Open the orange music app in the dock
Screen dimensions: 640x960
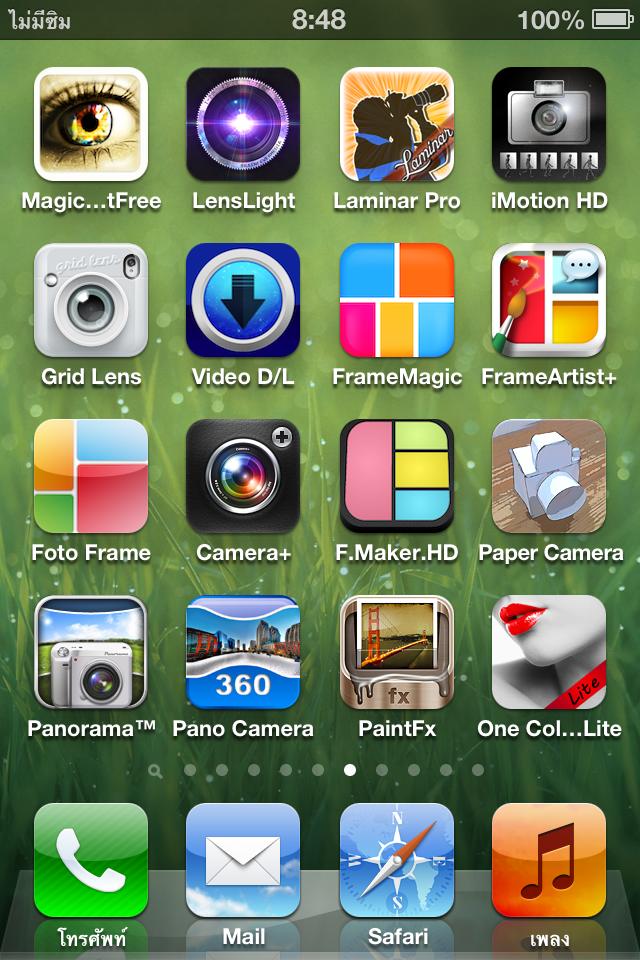pos(549,860)
